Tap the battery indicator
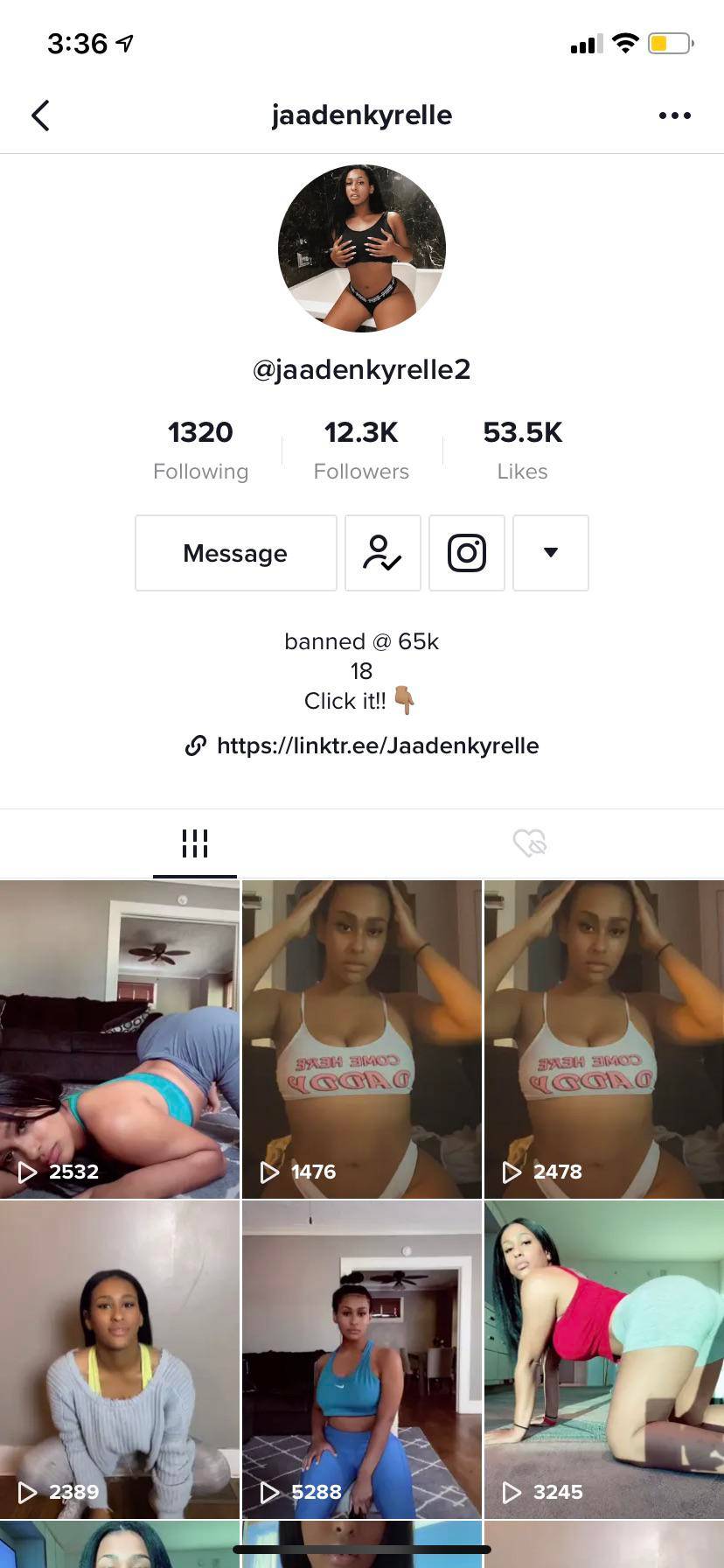This screenshot has height=1568, width=724. click(x=670, y=43)
